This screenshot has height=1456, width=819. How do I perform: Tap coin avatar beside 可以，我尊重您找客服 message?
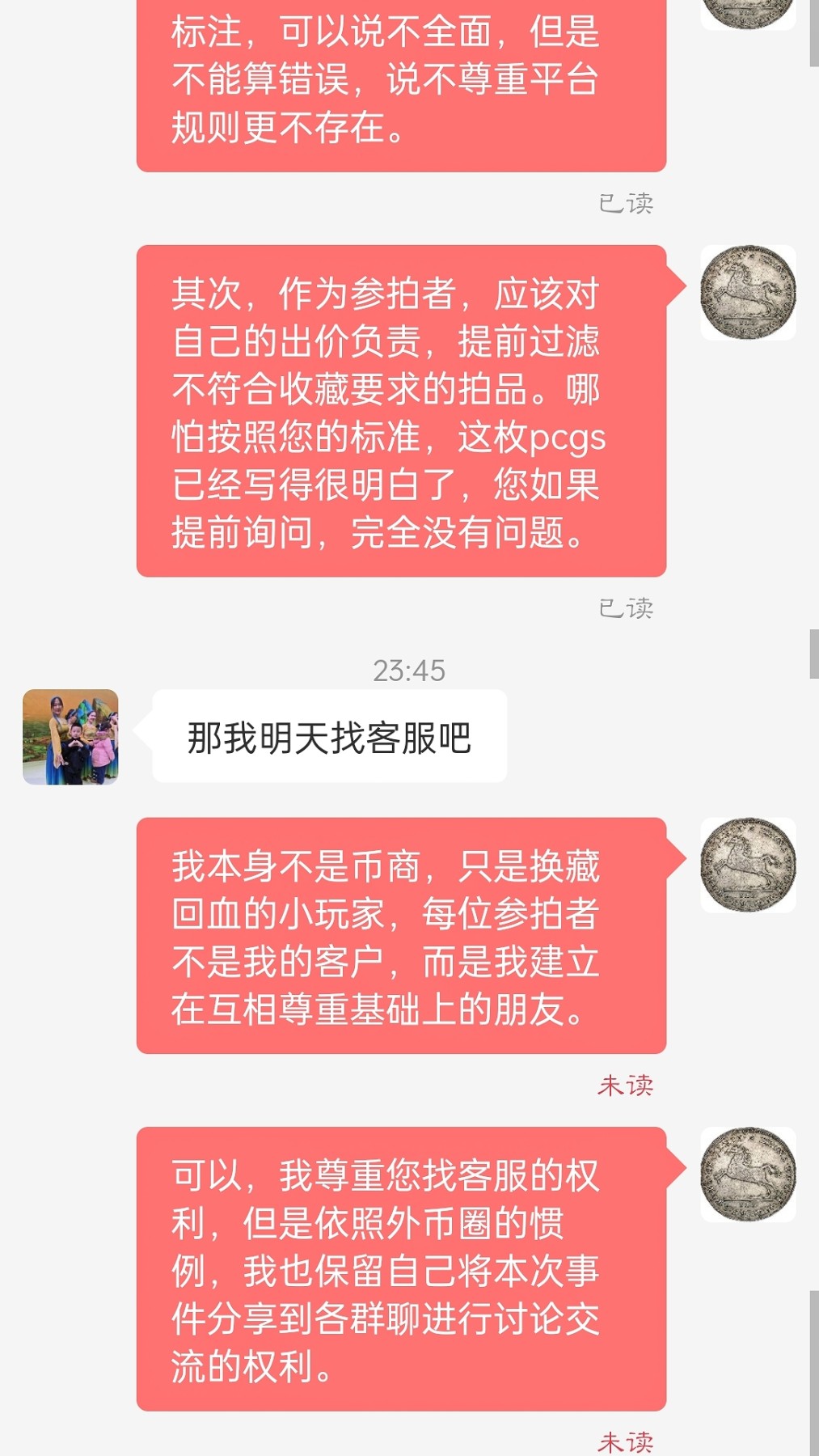pyautogui.click(x=748, y=1175)
